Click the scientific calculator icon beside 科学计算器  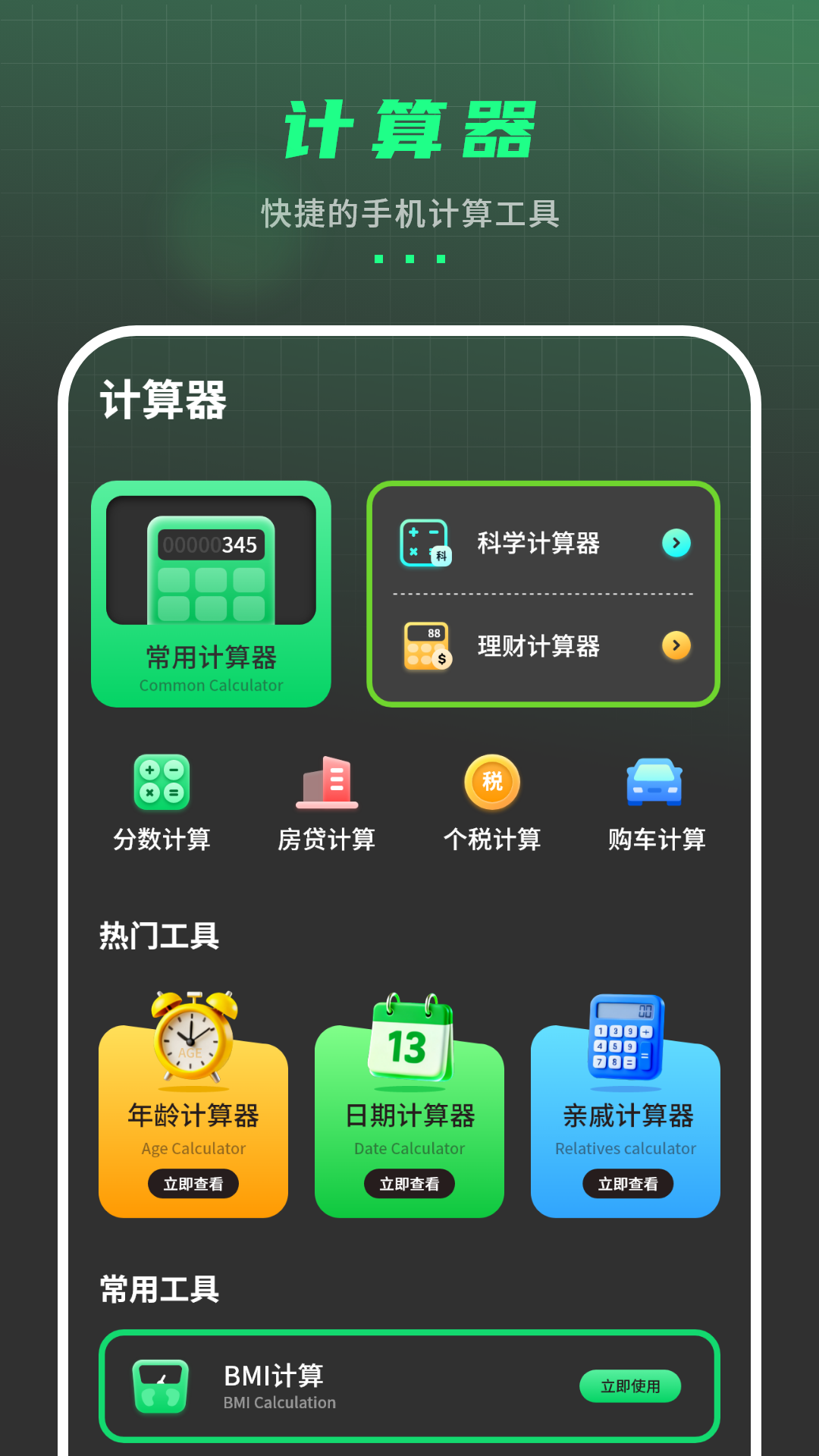tap(425, 543)
